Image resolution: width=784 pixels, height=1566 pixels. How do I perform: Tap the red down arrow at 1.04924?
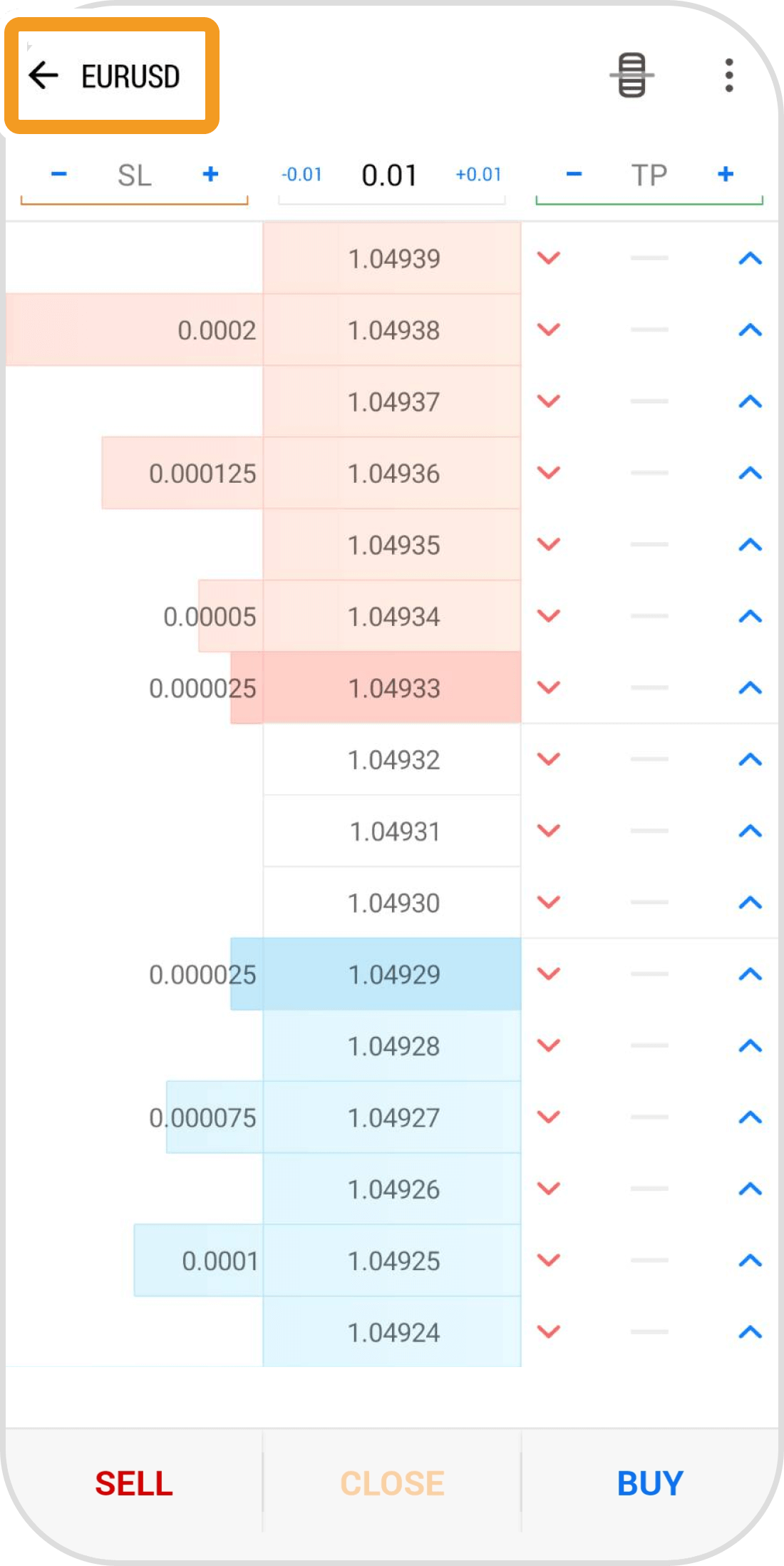coord(549,1331)
